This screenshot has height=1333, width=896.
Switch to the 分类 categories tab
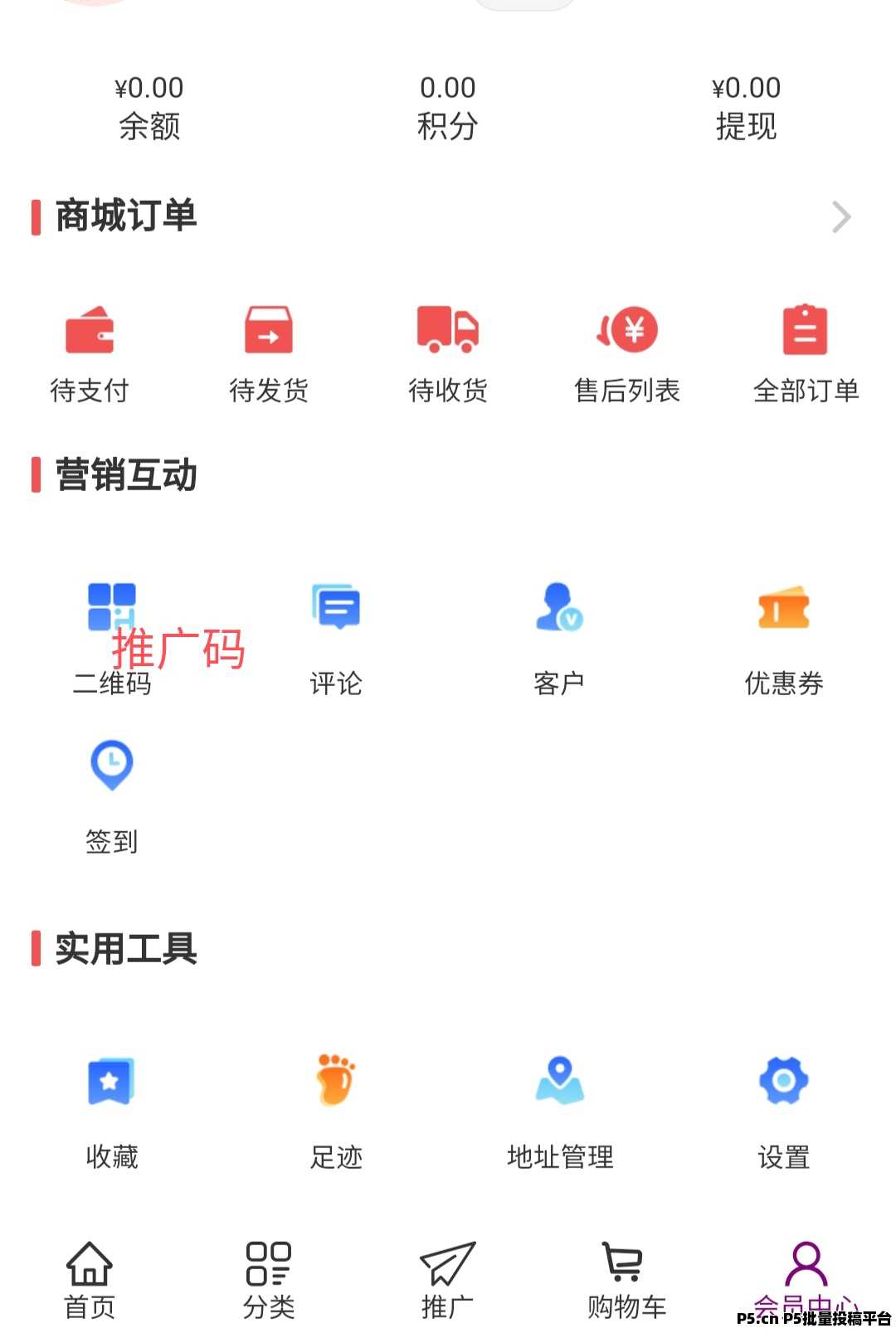pyautogui.click(x=269, y=1279)
